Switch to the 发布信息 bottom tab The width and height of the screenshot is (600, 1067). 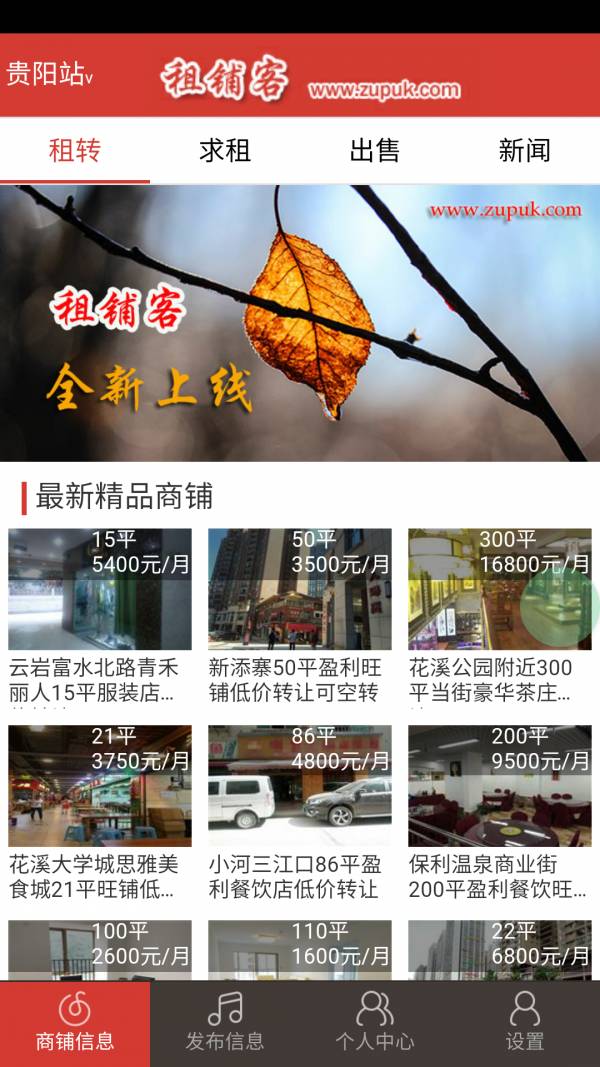(x=225, y=1023)
